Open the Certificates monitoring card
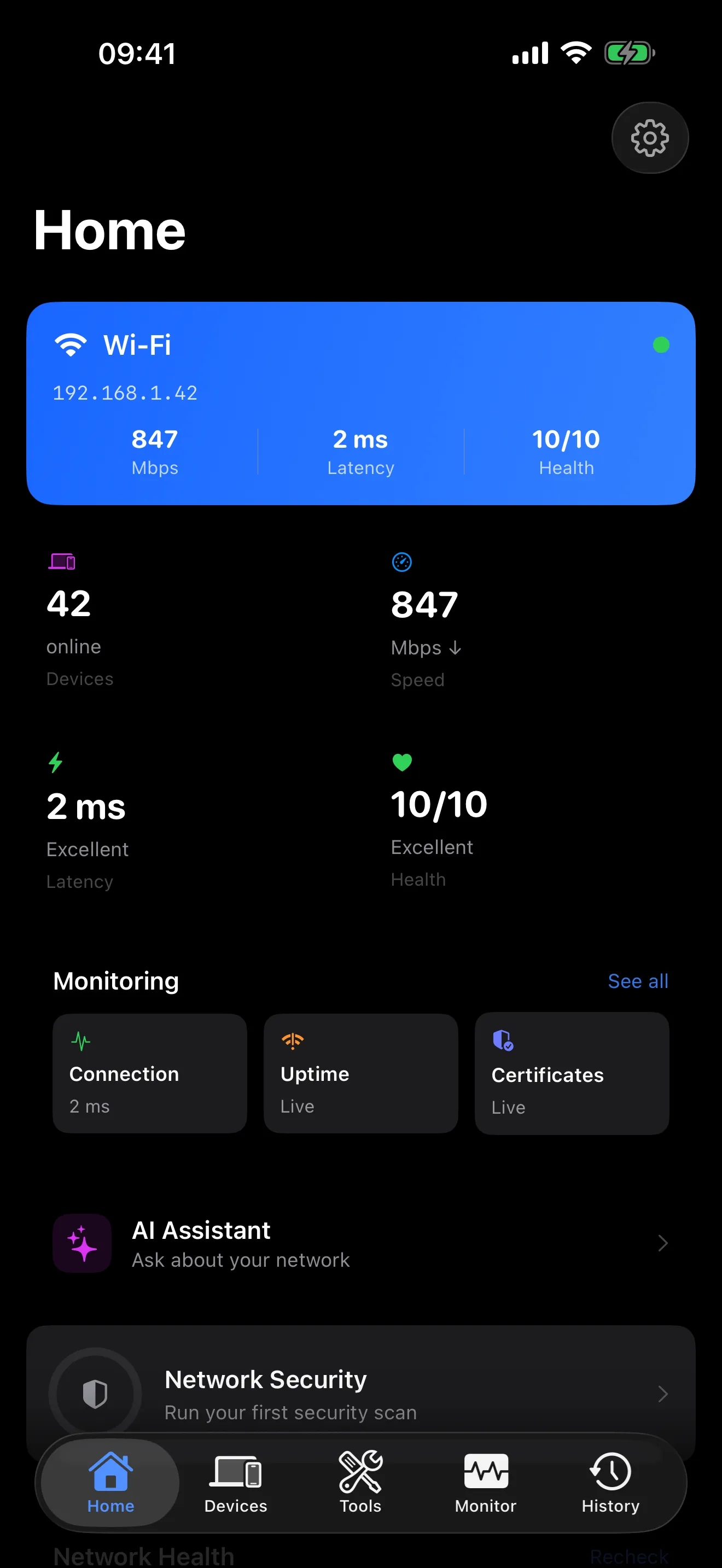 coord(572,1073)
